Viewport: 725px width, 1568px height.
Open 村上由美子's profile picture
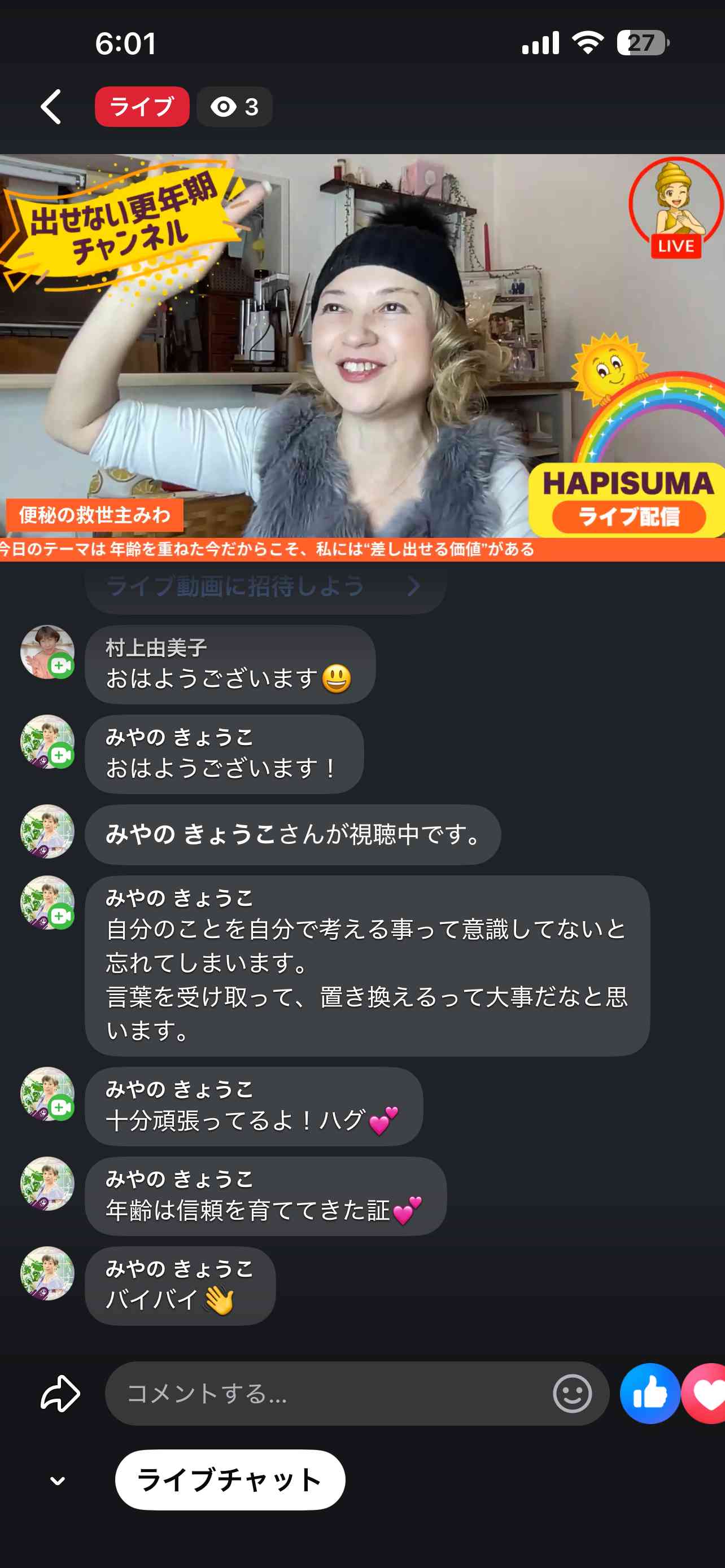(x=47, y=651)
